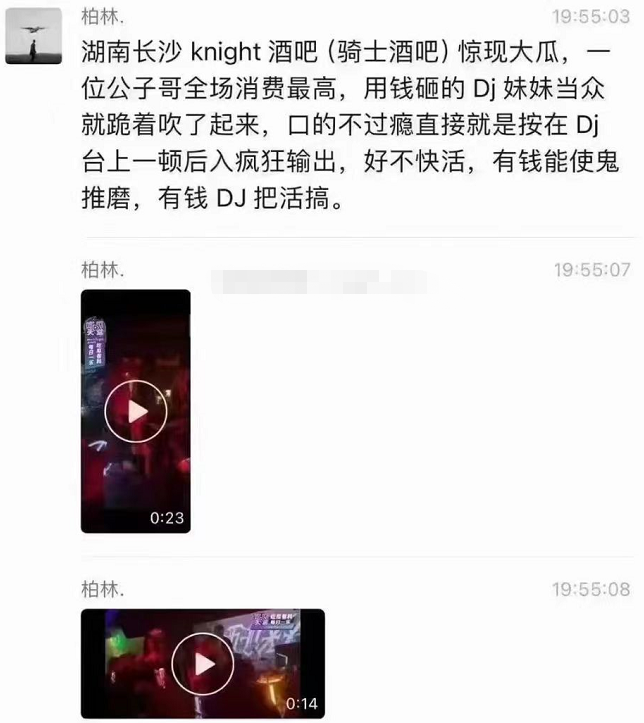Play the 0:23 video
The height and width of the screenshot is (723, 644).
coord(135,411)
